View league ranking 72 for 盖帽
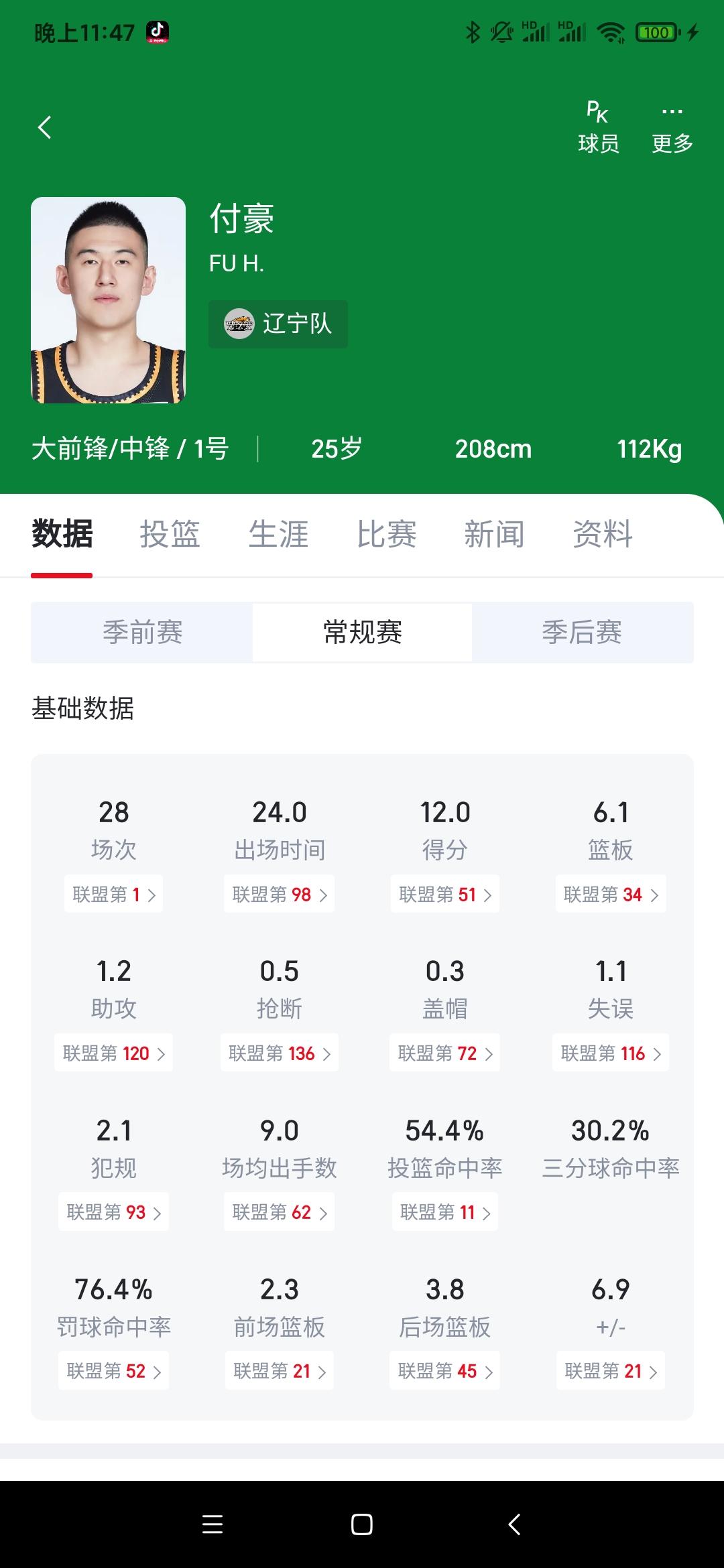 (x=445, y=1053)
